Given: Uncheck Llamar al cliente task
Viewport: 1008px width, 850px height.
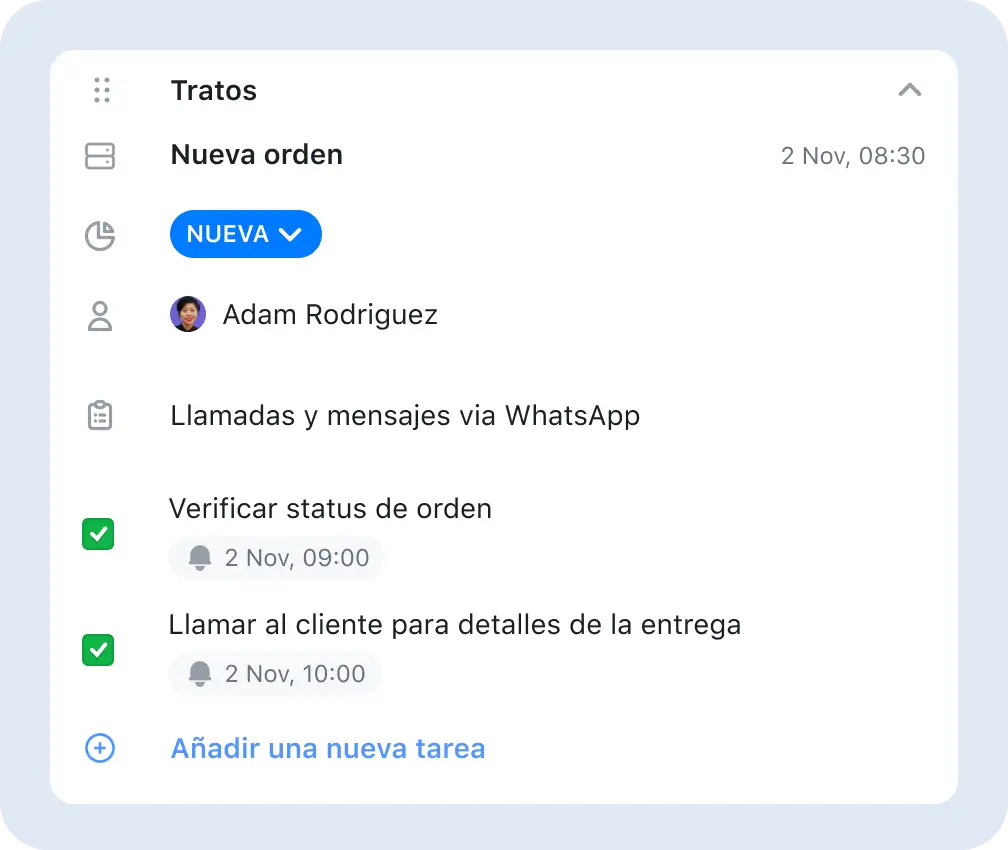Looking at the screenshot, I should (x=98, y=650).
